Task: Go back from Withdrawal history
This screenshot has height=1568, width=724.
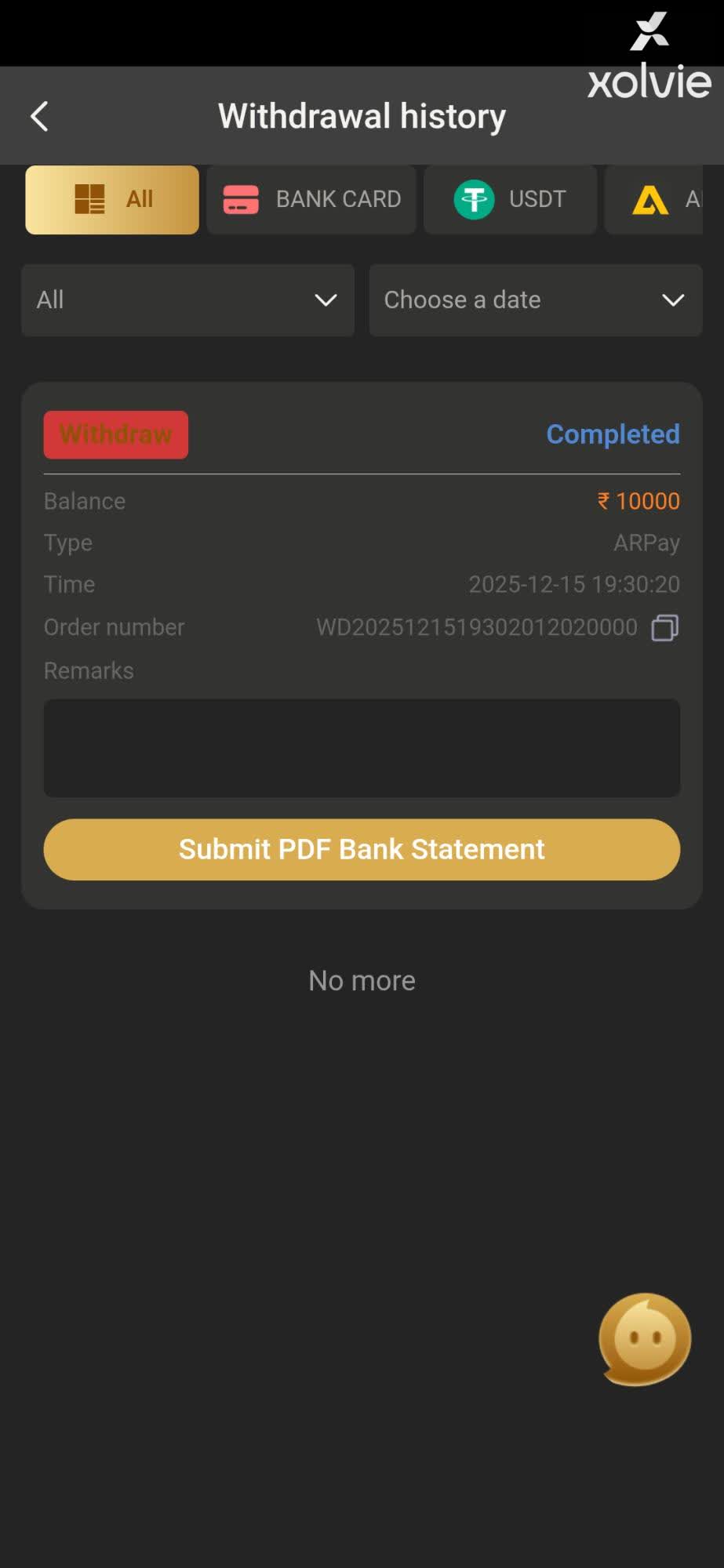Action: 39,117
